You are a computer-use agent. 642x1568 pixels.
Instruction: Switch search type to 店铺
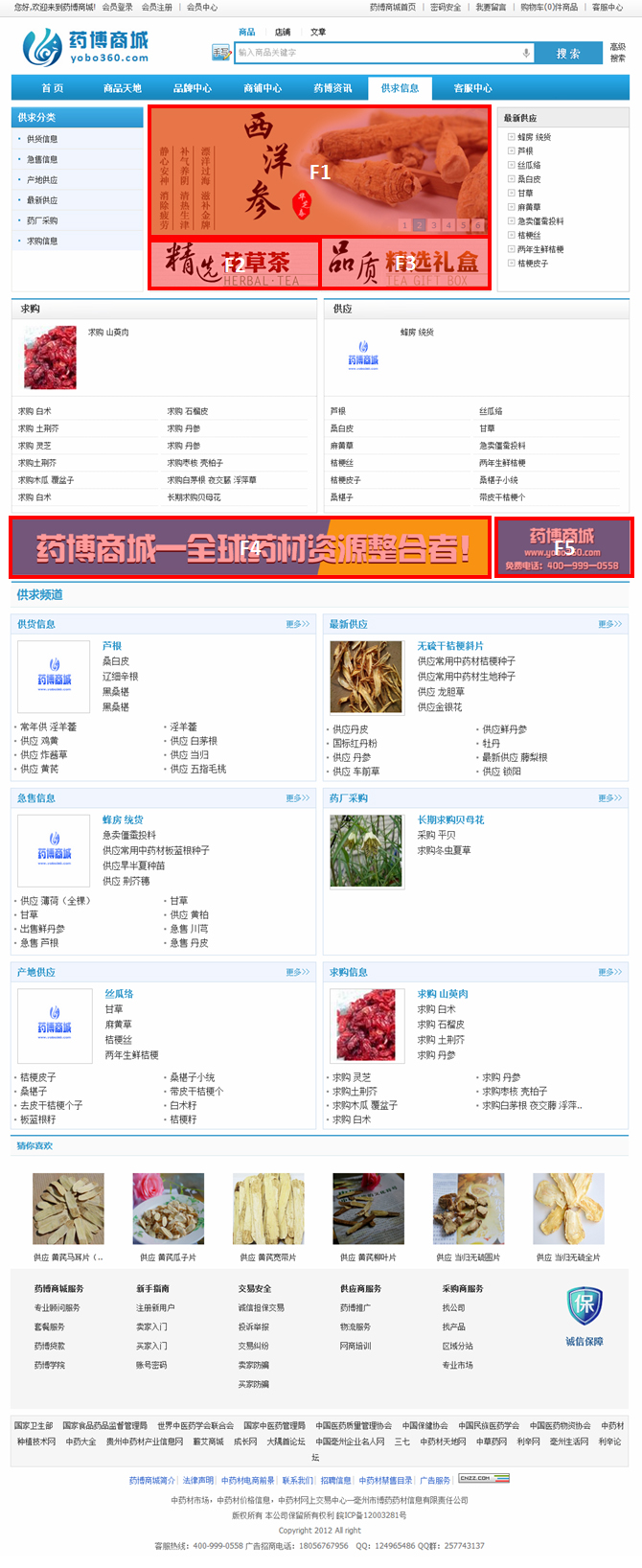pos(283,32)
